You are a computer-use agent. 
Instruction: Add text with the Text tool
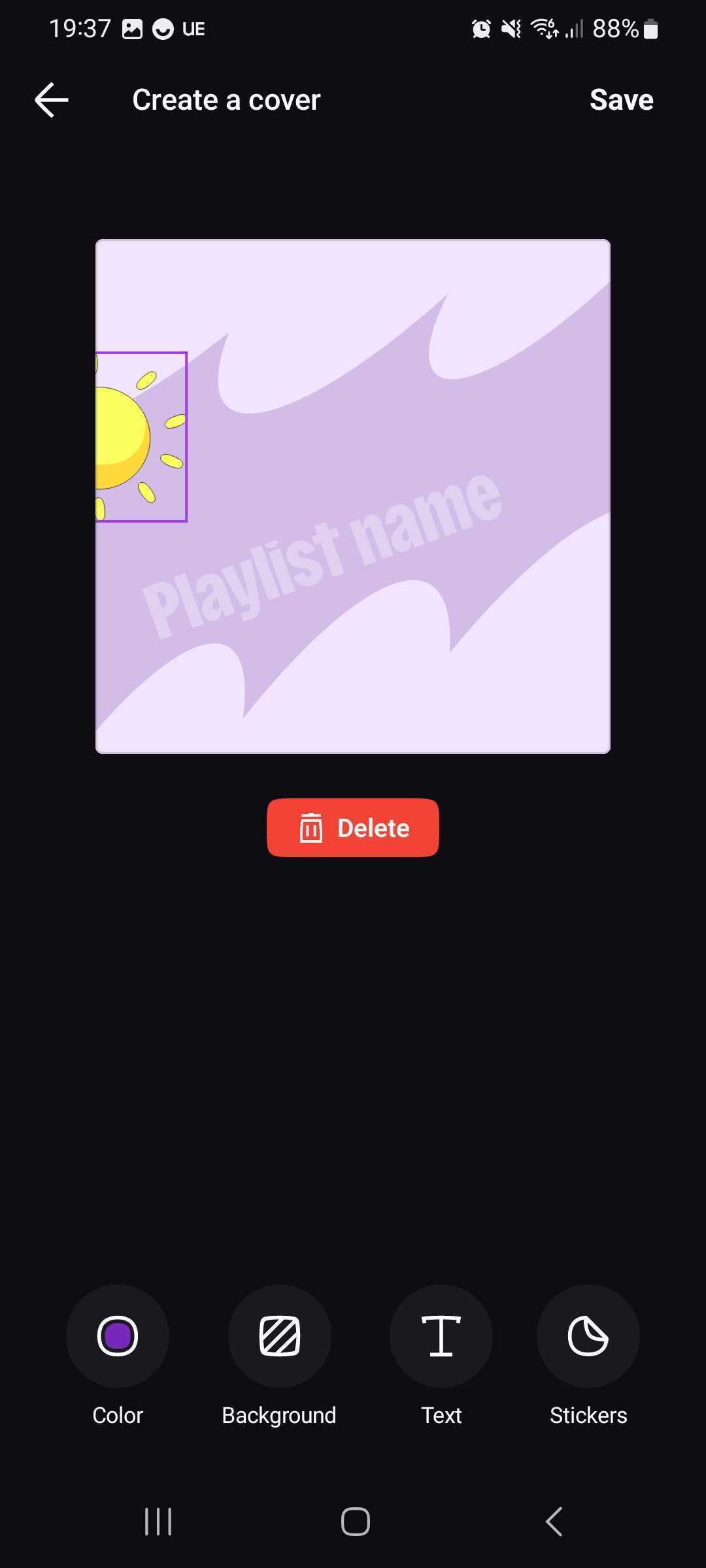click(441, 1336)
